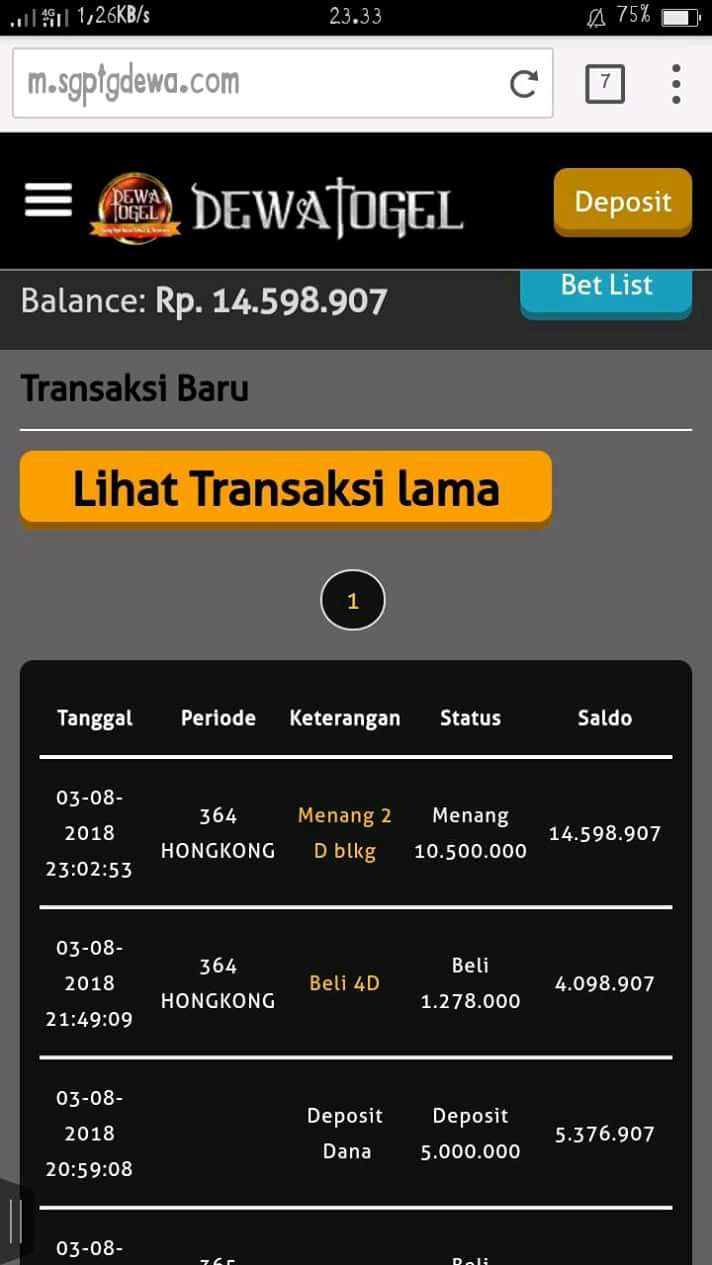Open the hamburger drawer menu
This screenshot has width=712, height=1265.
48,201
